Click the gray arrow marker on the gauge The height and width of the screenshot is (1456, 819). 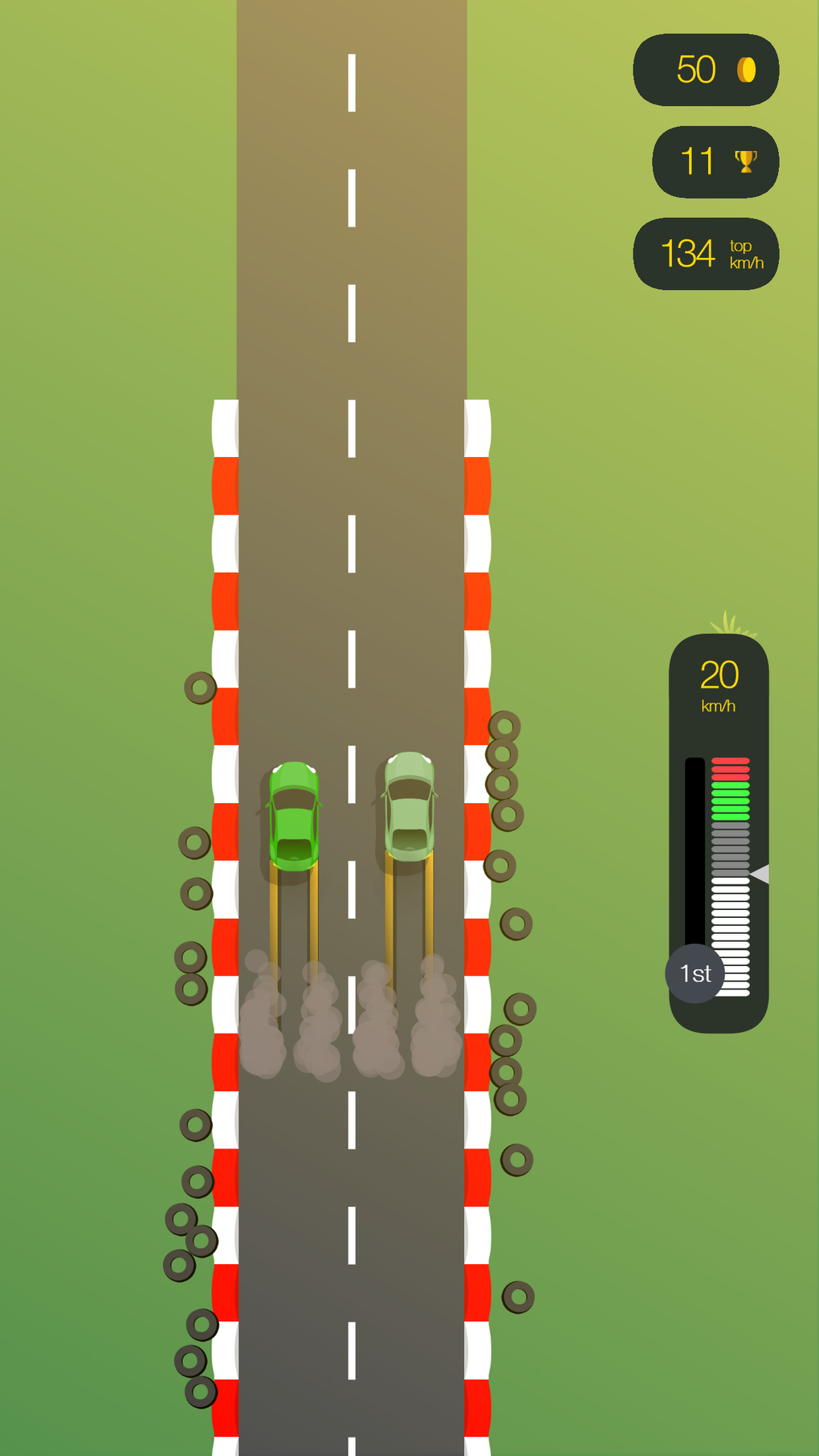761,873
